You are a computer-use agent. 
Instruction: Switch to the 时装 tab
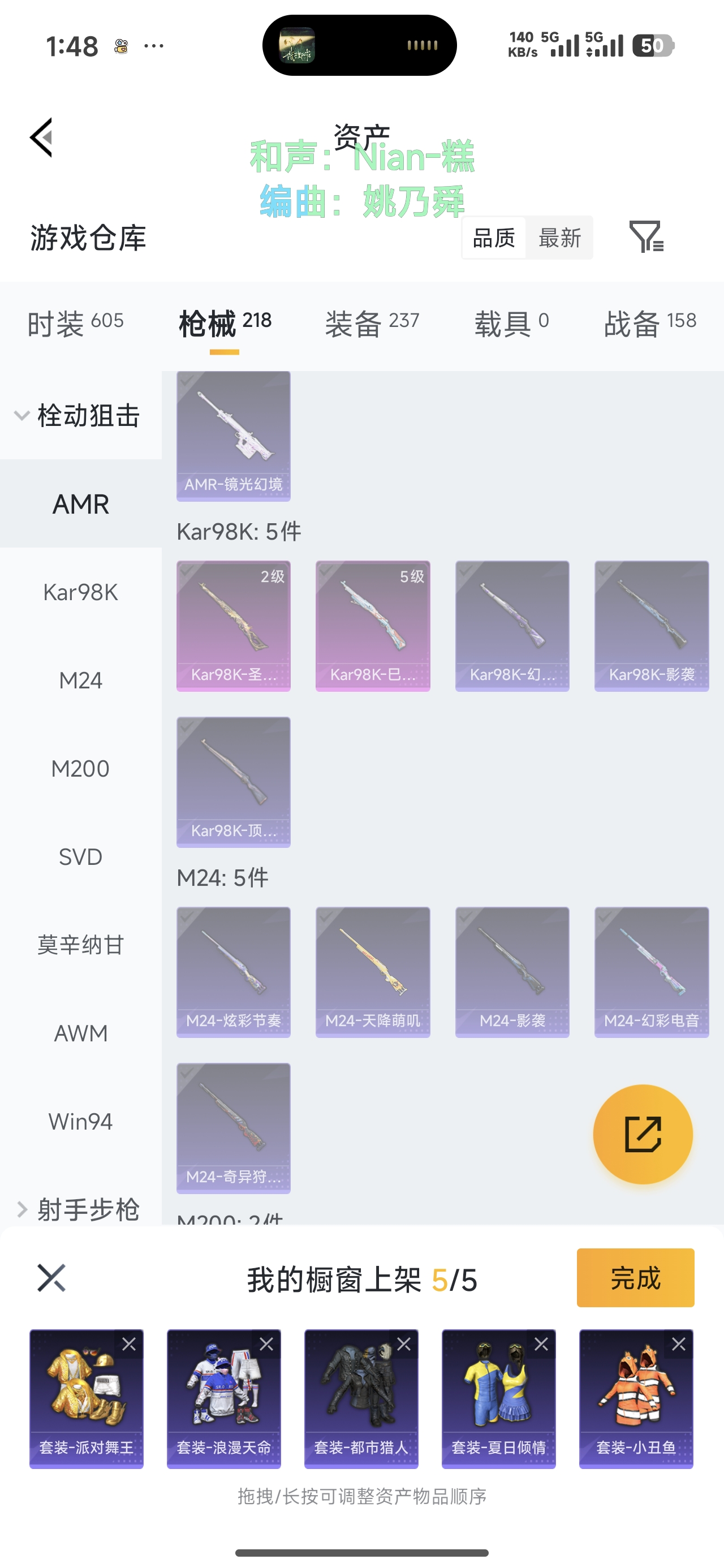(75, 322)
